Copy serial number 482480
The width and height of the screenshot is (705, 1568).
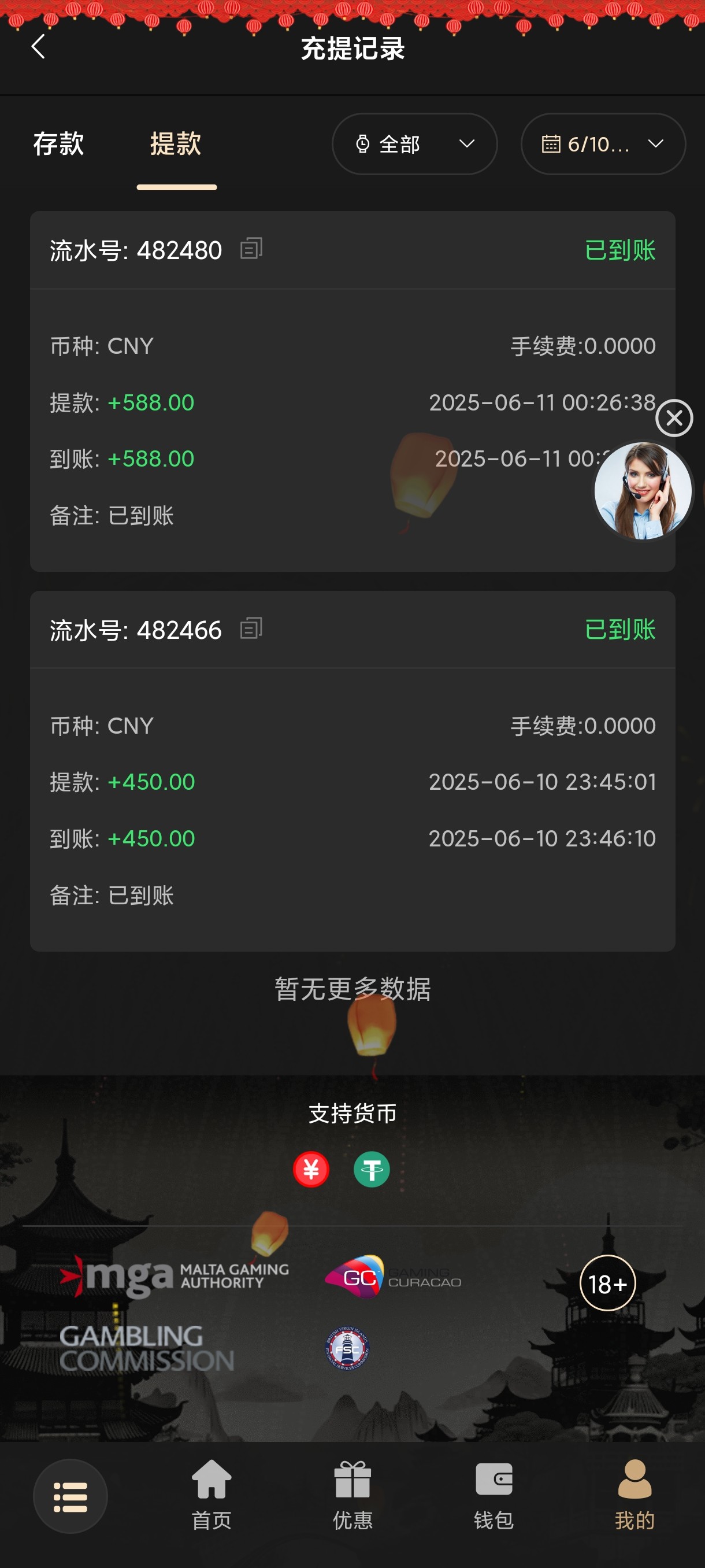tap(251, 249)
